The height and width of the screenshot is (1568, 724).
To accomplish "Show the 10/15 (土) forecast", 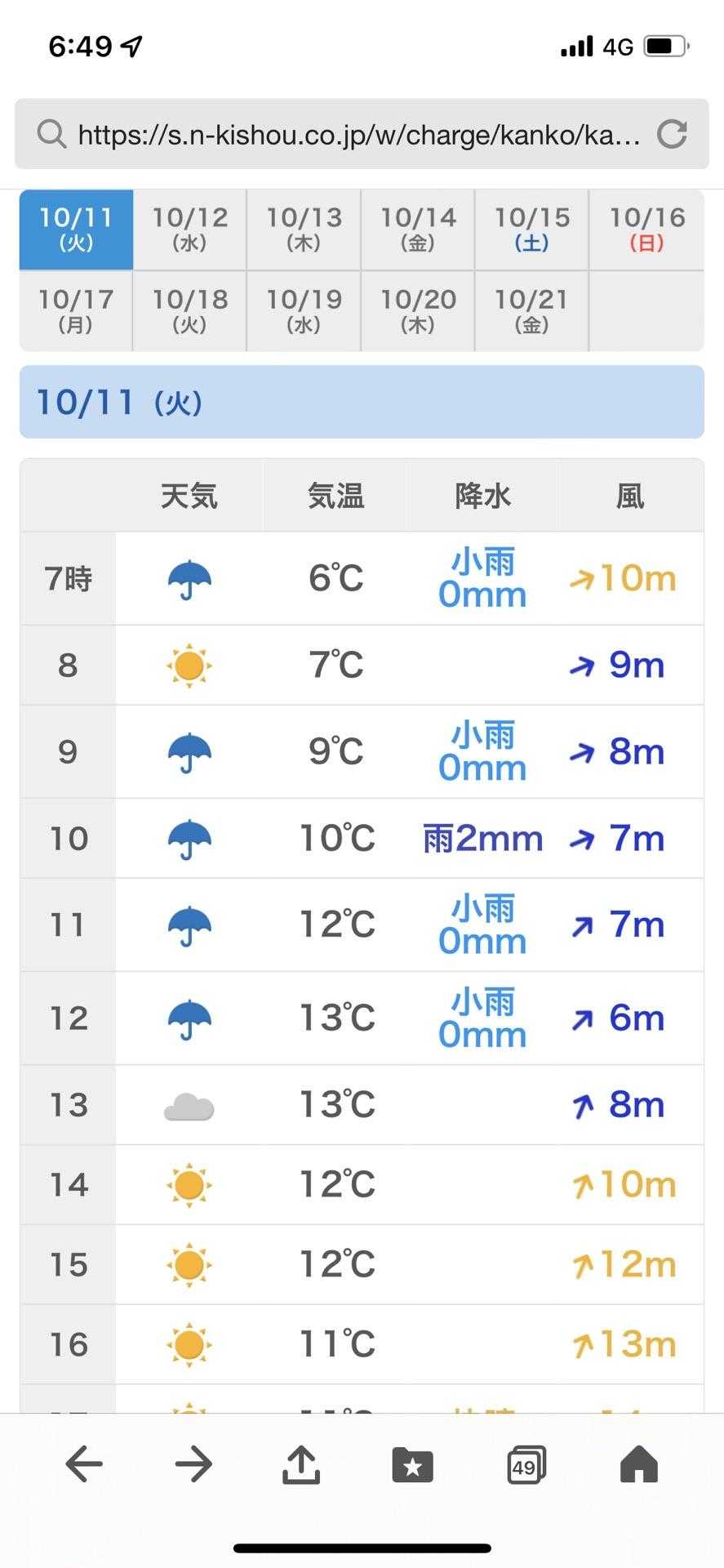I will [531, 229].
